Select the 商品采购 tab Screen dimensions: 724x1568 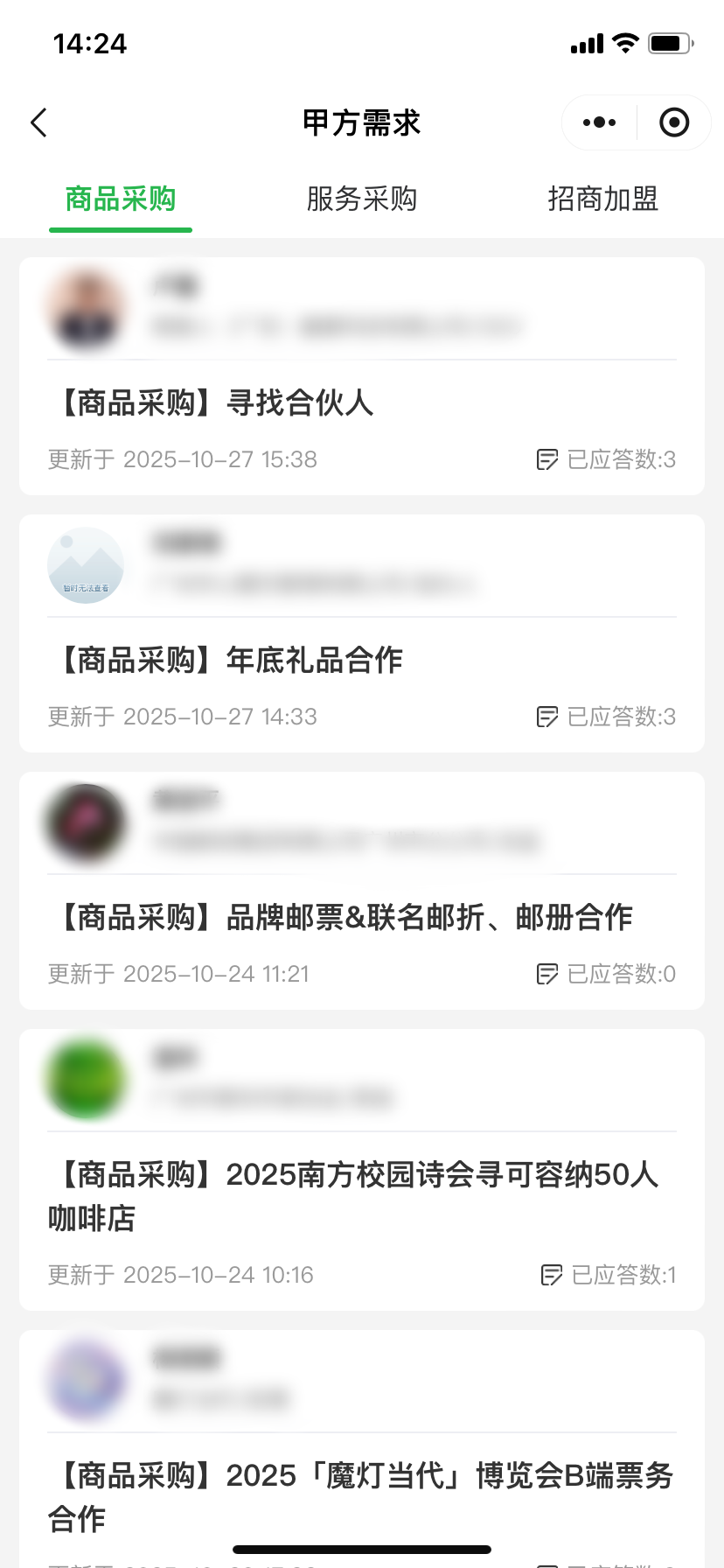click(121, 199)
